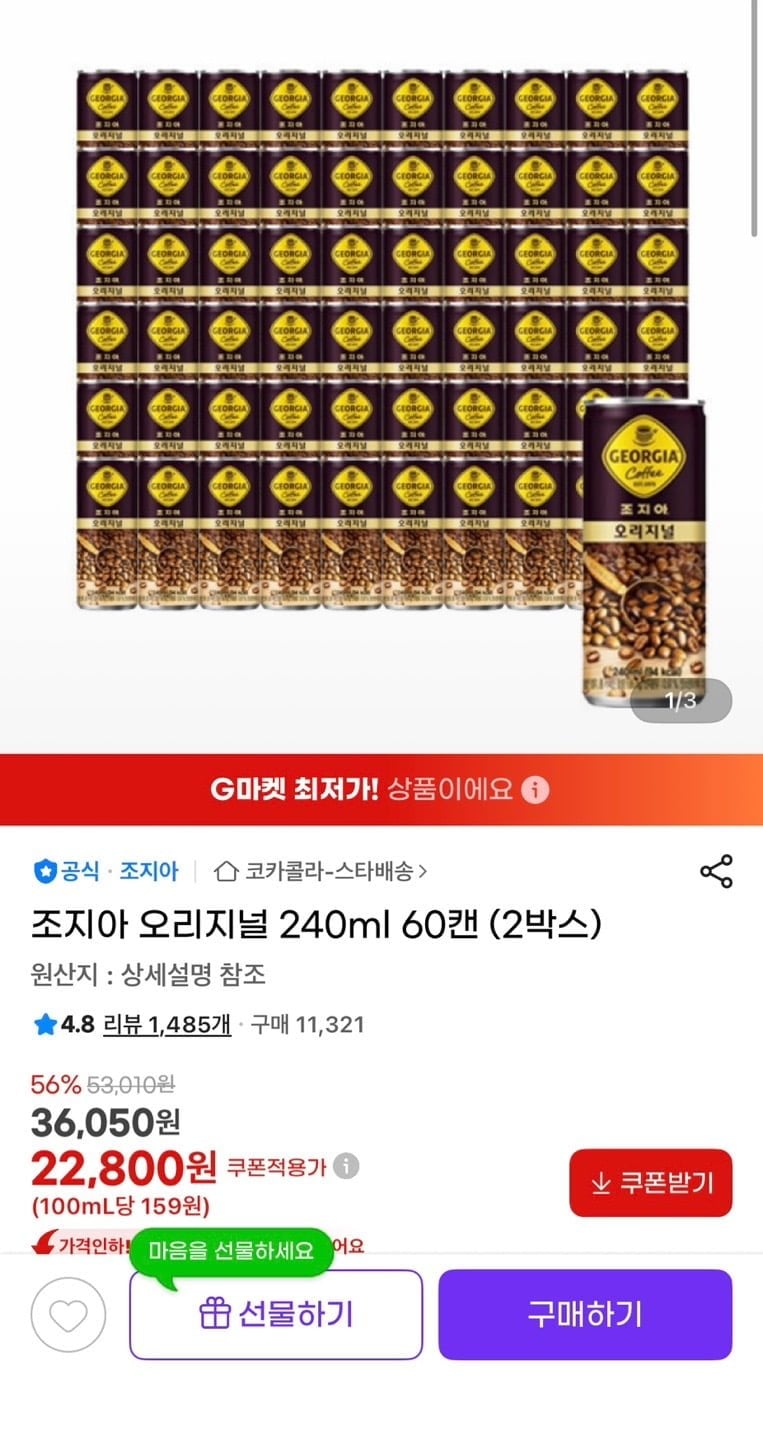
Task: Open info icon on G마켓 최저가 banner
Action: click(x=537, y=790)
